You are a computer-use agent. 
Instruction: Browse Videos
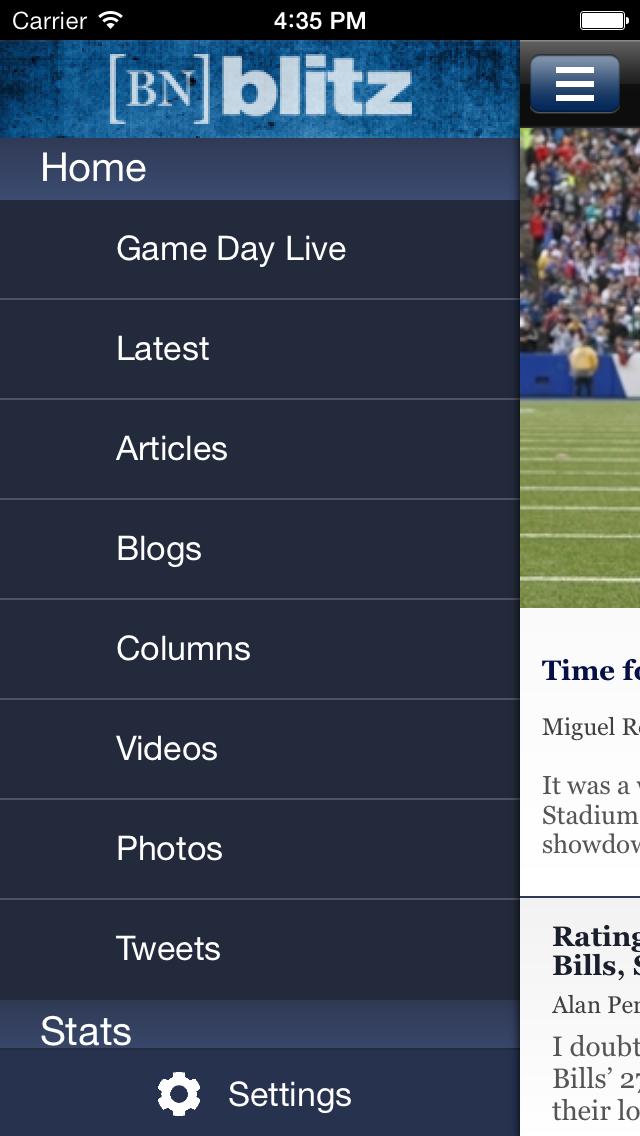167,749
